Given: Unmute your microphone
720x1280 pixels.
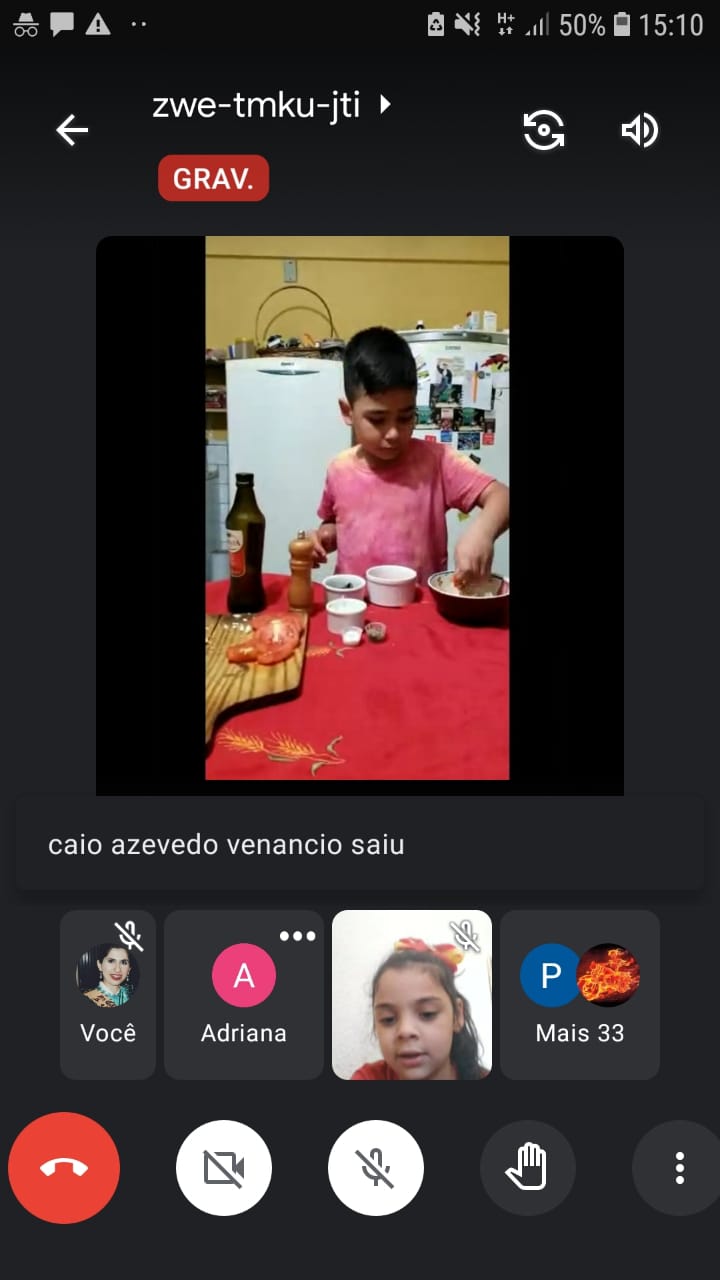Looking at the screenshot, I should click(376, 1168).
